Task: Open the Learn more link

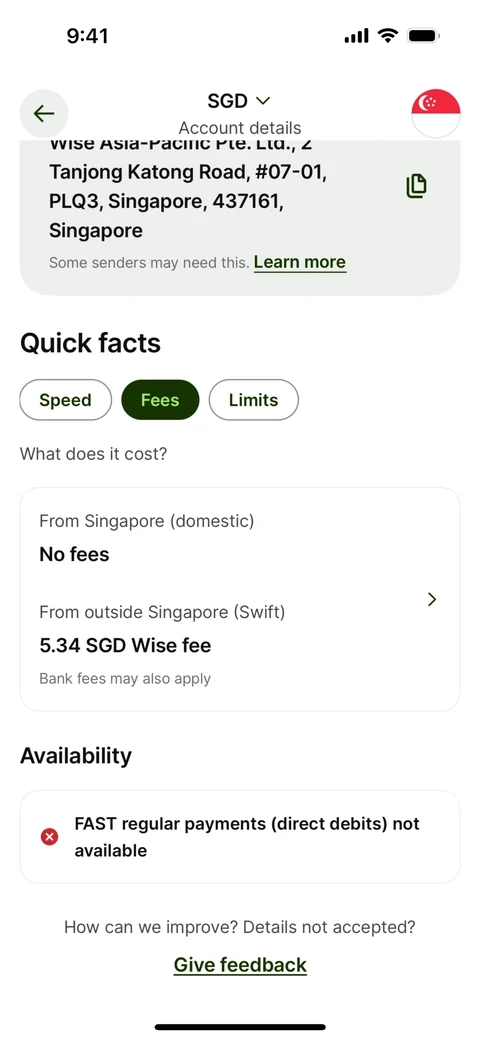Action: click(x=300, y=262)
